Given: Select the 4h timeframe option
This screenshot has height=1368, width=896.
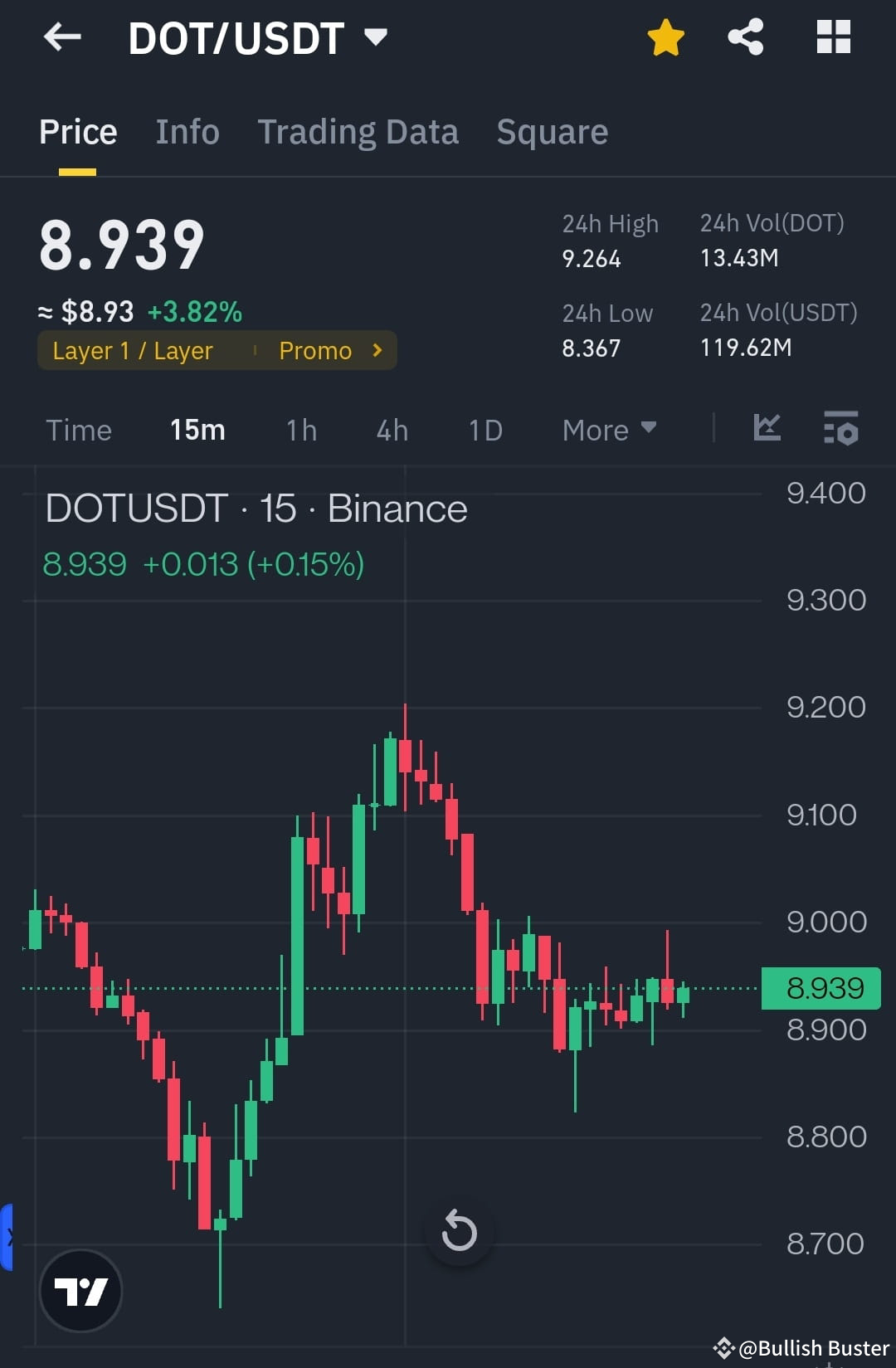Looking at the screenshot, I should (x=391, y=430).
